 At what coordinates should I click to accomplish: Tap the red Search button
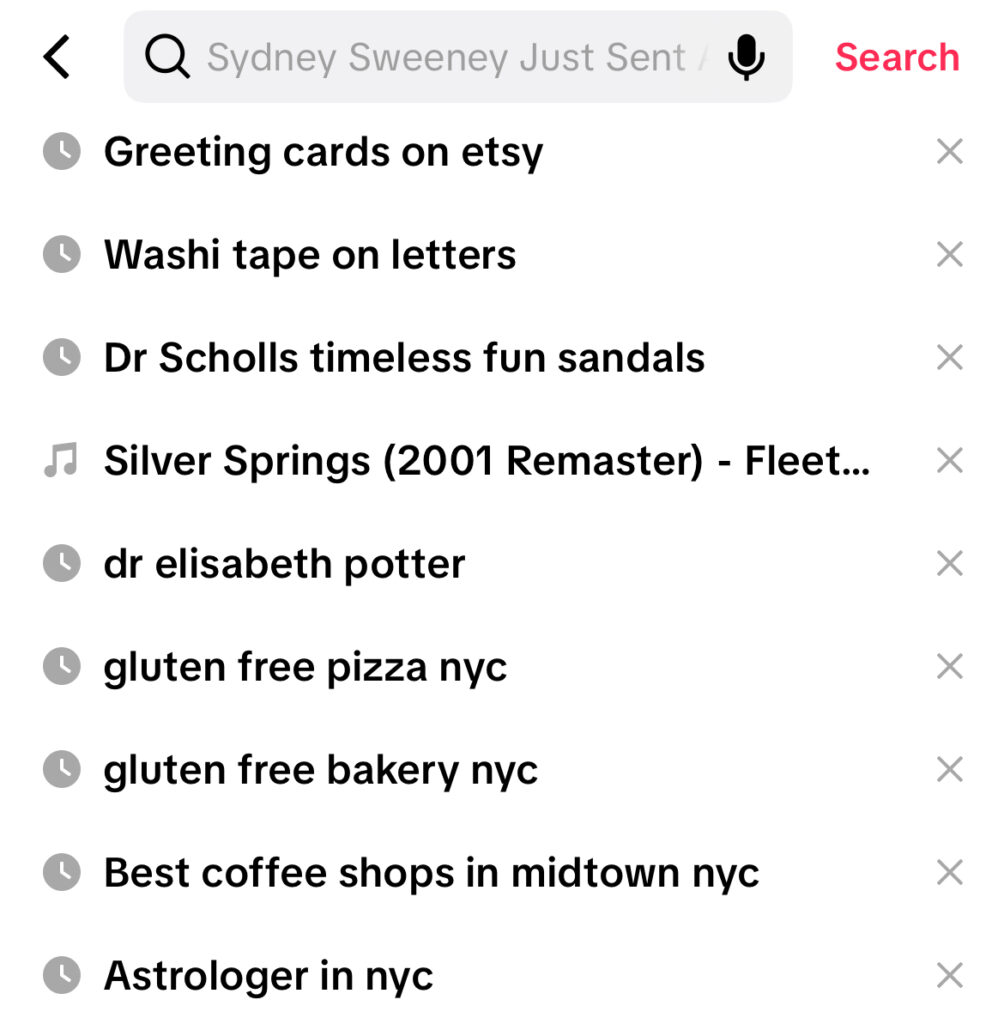[896, 57]
